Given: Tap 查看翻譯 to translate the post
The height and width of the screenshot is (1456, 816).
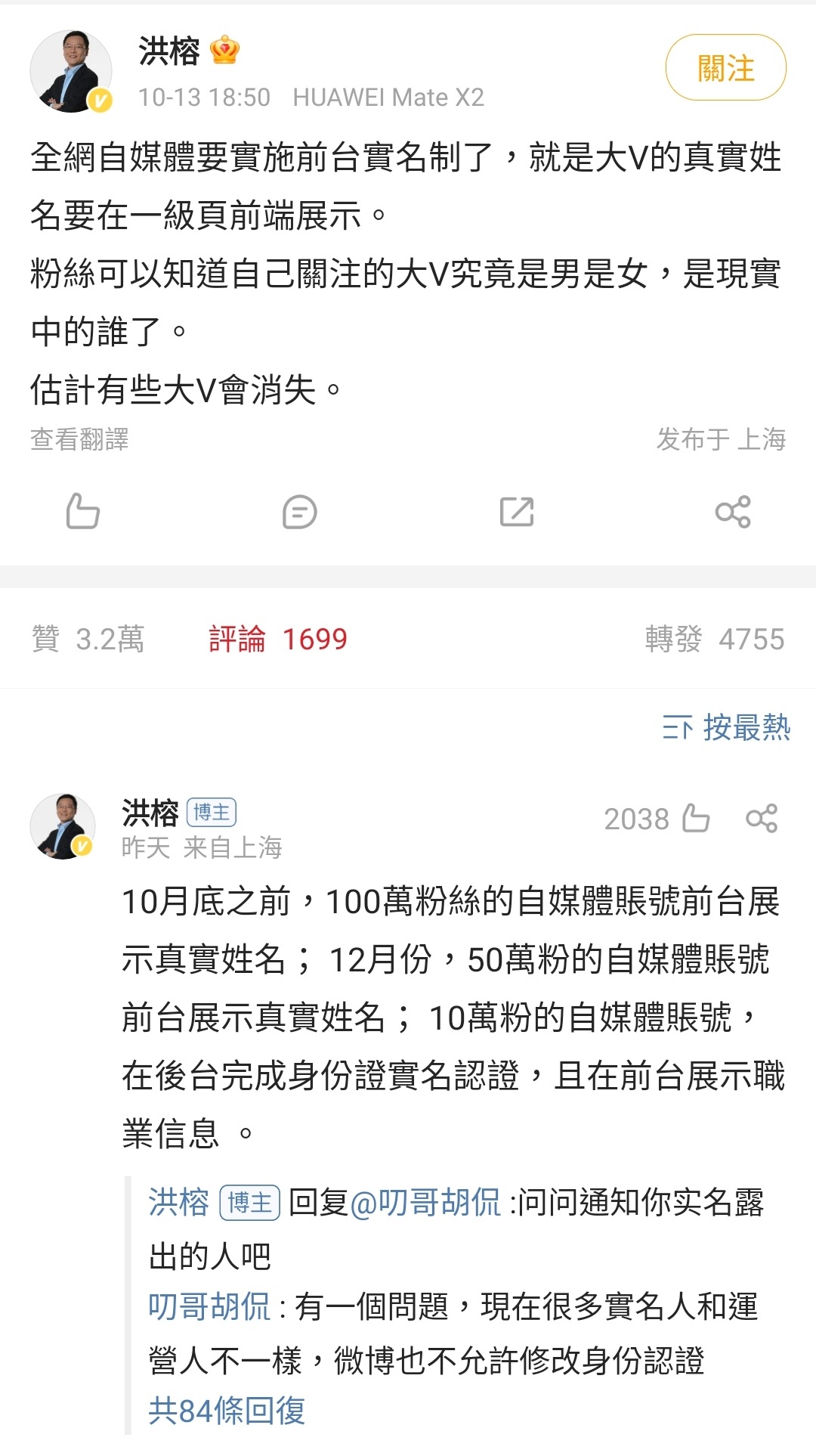Looking at the screenshot, I should pos(79,439).
